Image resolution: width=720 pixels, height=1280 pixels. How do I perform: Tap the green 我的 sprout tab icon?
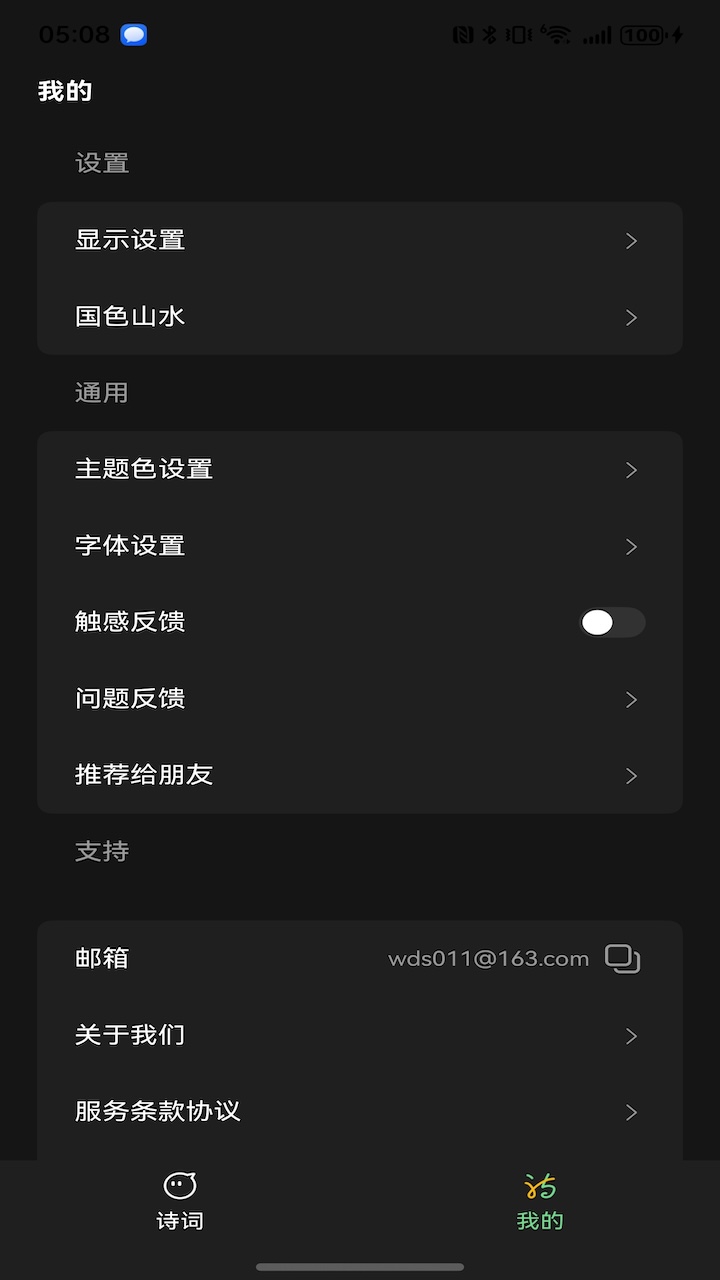(539, 1186)
